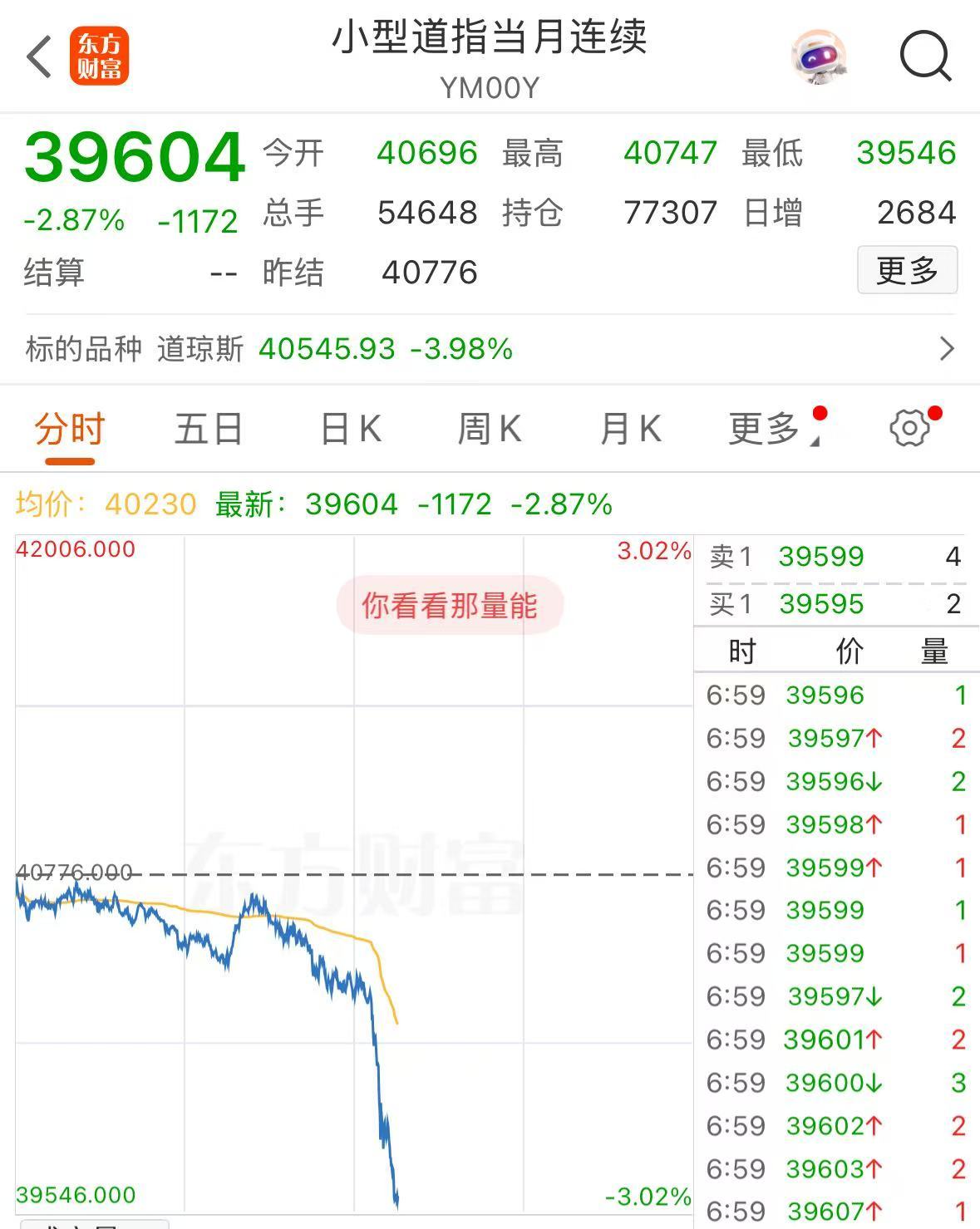The height and width of the screenshot is (1229, 980).
Task: Tap the back arrow at top left
Action: (x=39, y=57)
